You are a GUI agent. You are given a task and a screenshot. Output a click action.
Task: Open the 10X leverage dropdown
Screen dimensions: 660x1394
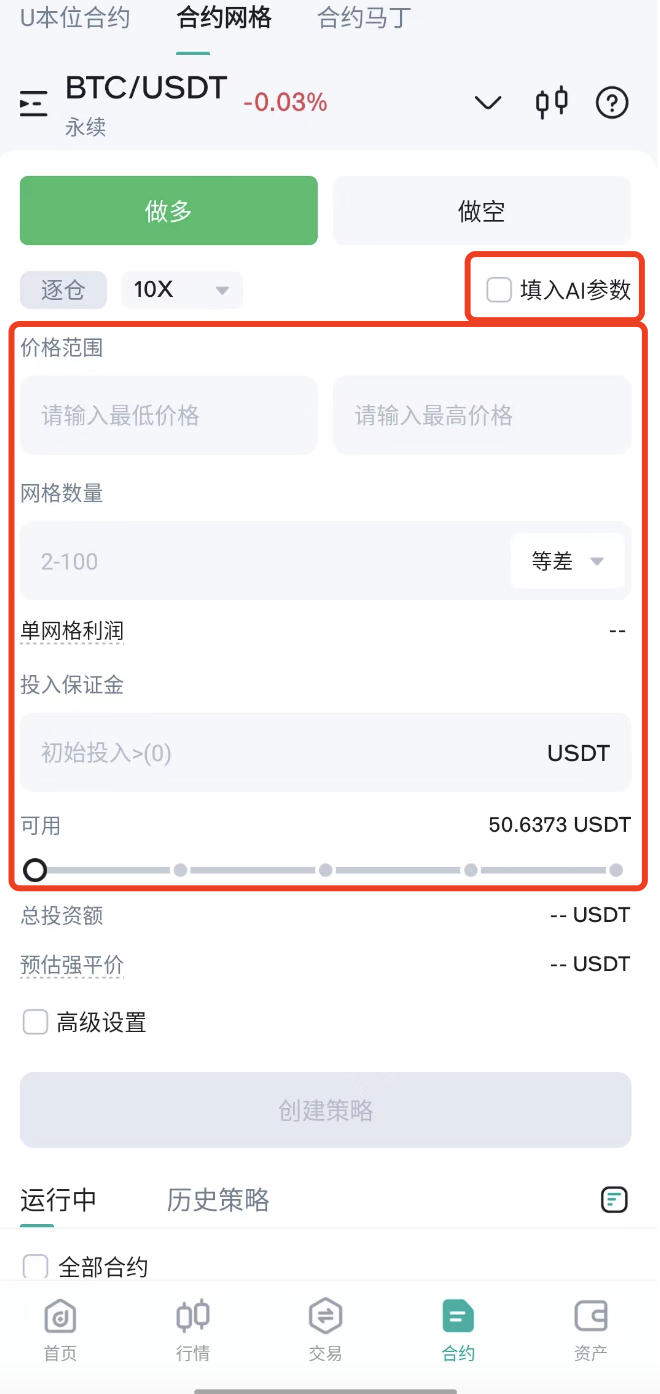[181, 290]
